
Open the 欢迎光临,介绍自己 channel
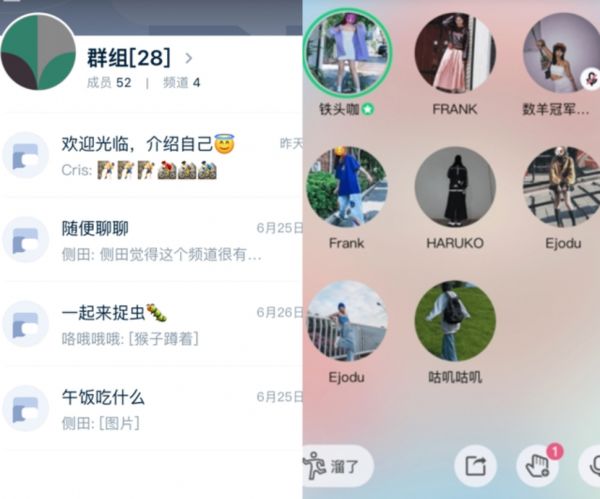point(150,155)
